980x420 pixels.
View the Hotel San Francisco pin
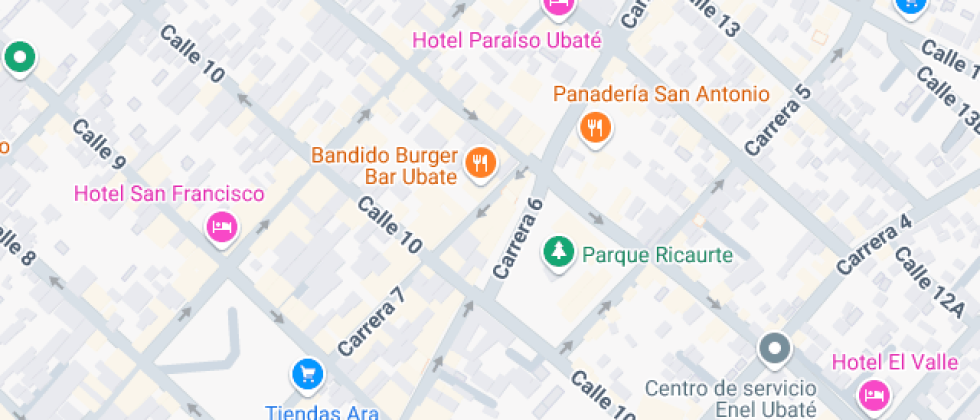point(222,225)
